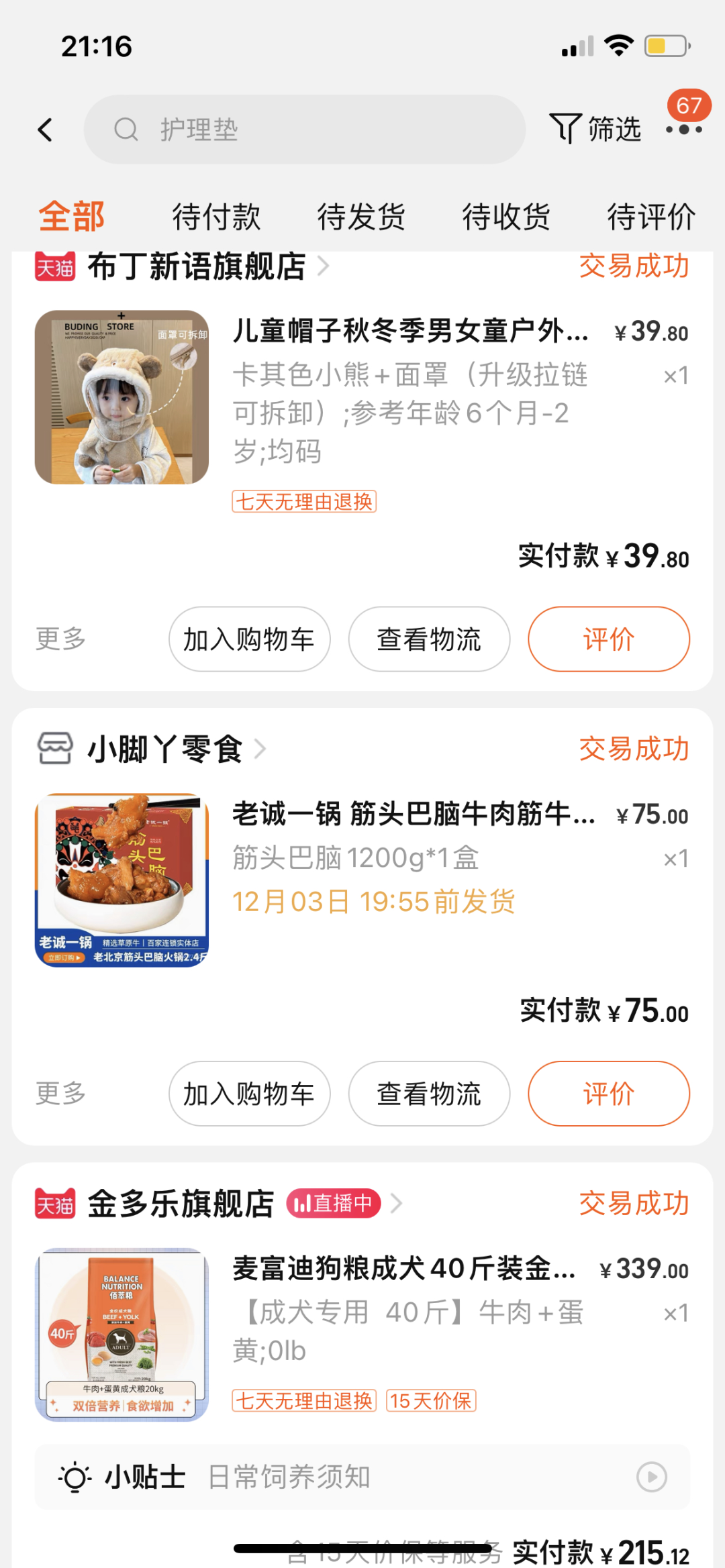Show 更多 options for the 老诚一锅 order
Viewport: 725px width, 1568px height.
click(x=61, y=1094)
